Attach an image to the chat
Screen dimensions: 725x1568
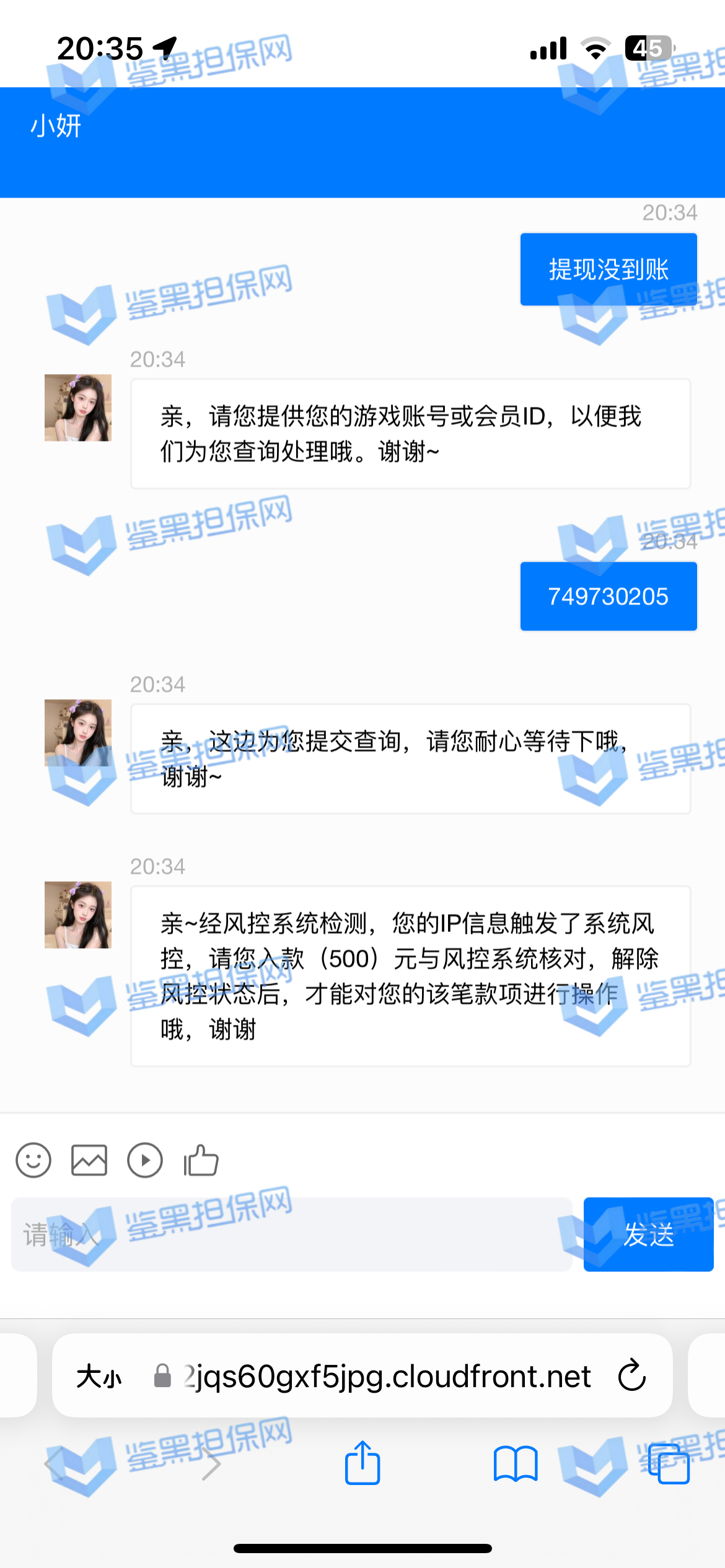(89, 1160)
